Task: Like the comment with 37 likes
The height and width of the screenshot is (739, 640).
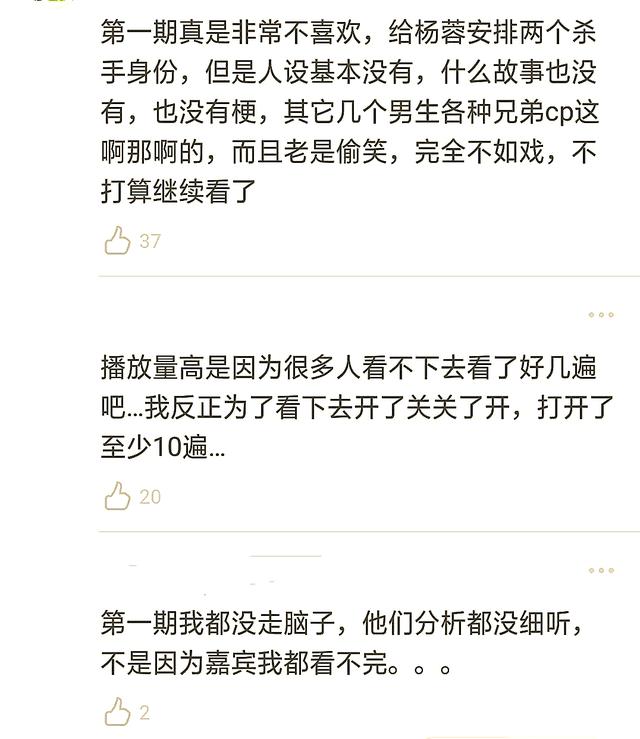Action: click(x=118, y=241)
